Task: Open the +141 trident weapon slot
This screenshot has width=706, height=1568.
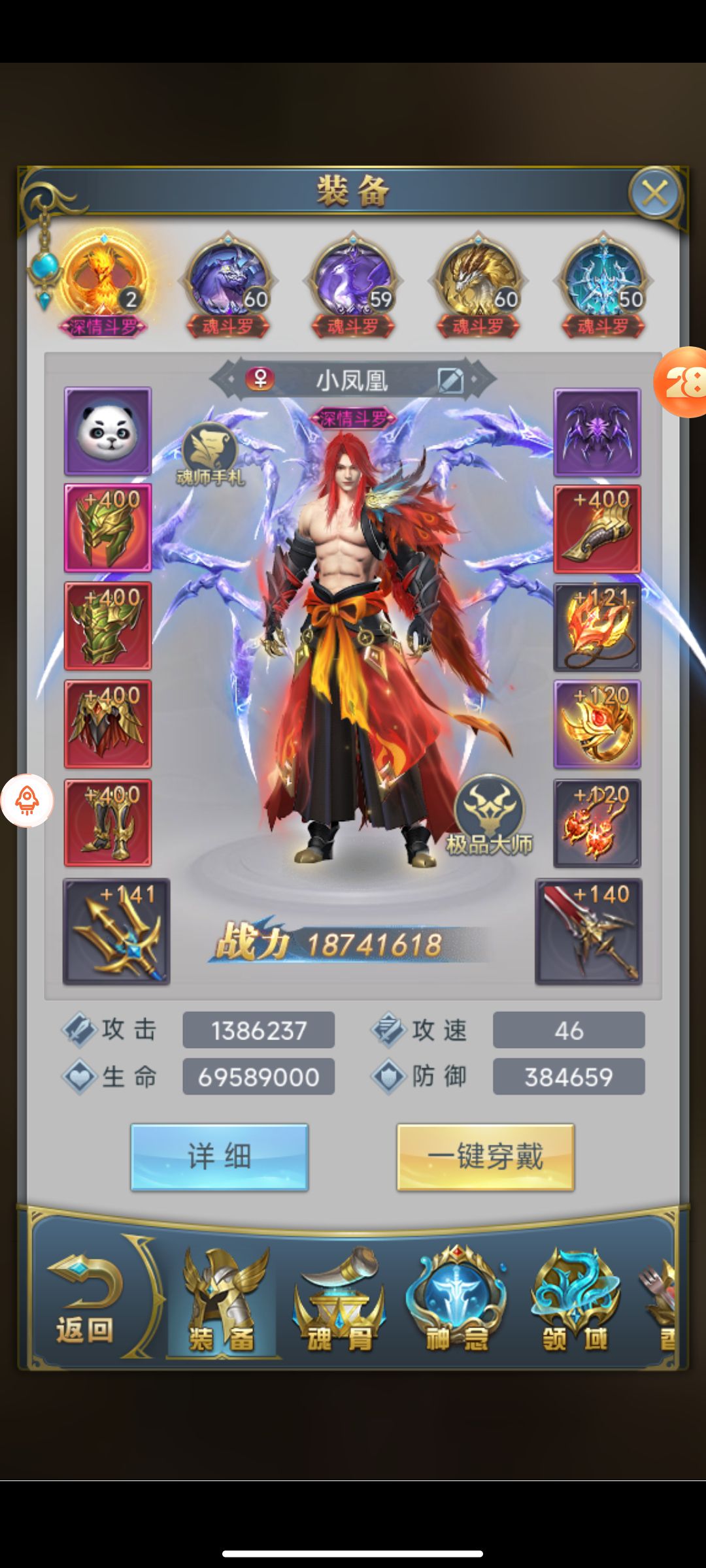Action: point(116,931)
